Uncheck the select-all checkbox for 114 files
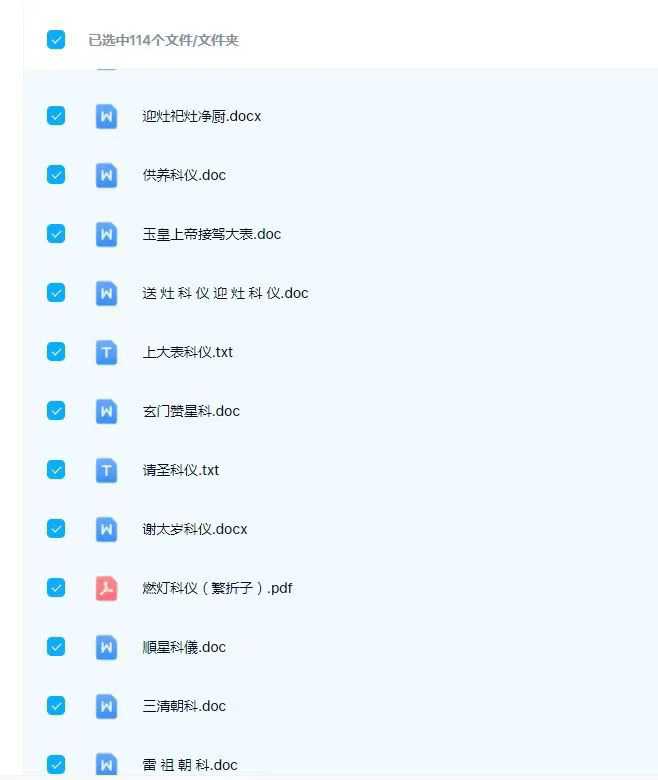This screenshot has width=658, height=780. pyautogui.click(x=56, y=40)
